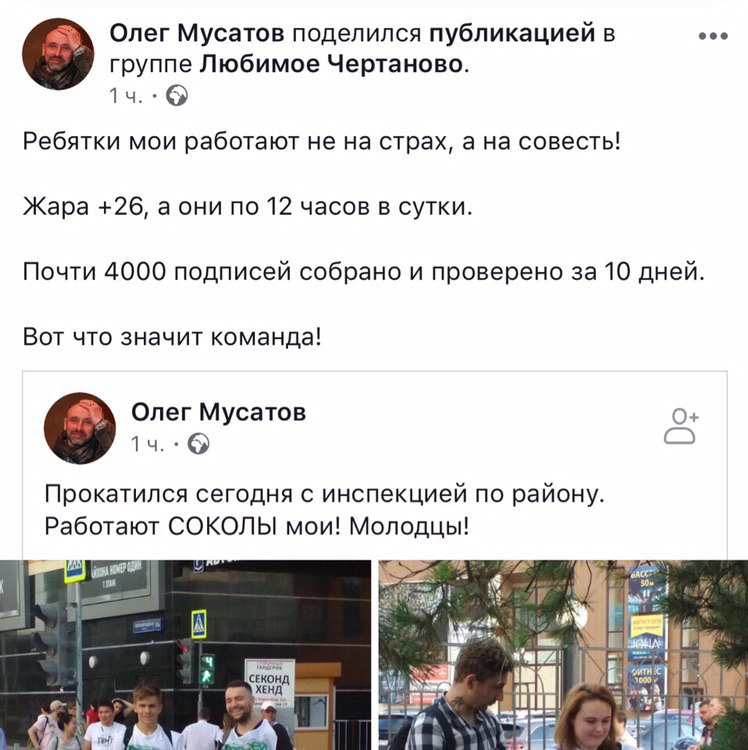Tap the Олег Мусатов name in the post header
Image resolution: width=748 pixels, height=750 pixels.
pyautogui.click(x=195, y=34)
